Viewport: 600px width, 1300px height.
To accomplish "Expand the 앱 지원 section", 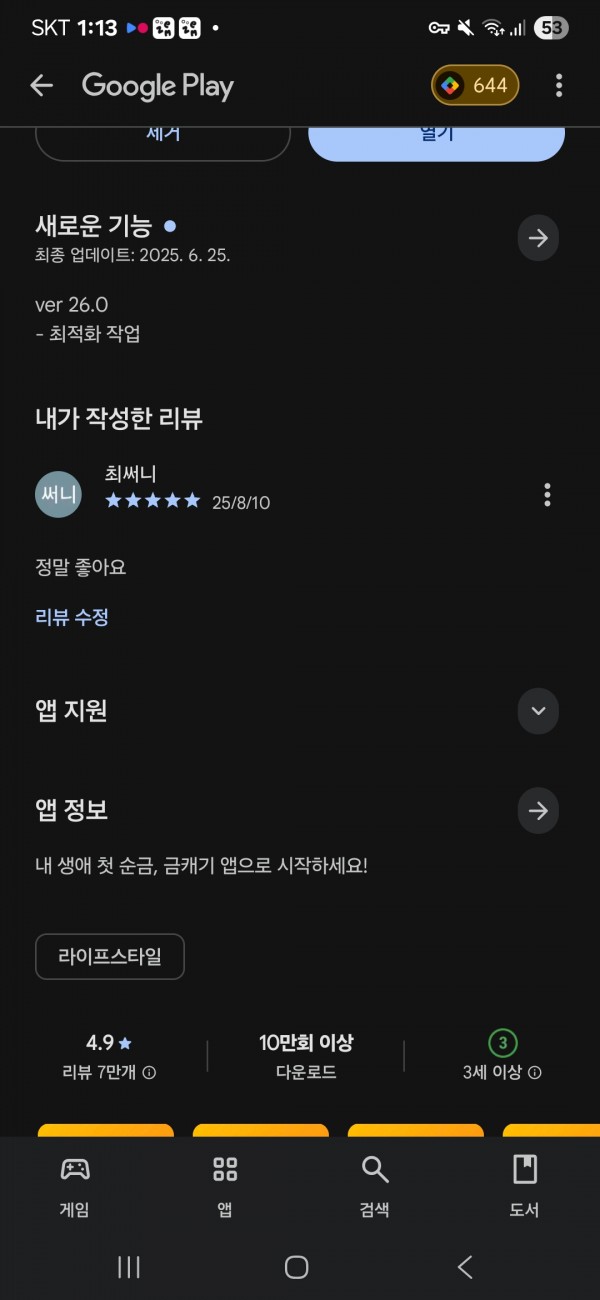I will pyautogui.click(x=538, y=711).
